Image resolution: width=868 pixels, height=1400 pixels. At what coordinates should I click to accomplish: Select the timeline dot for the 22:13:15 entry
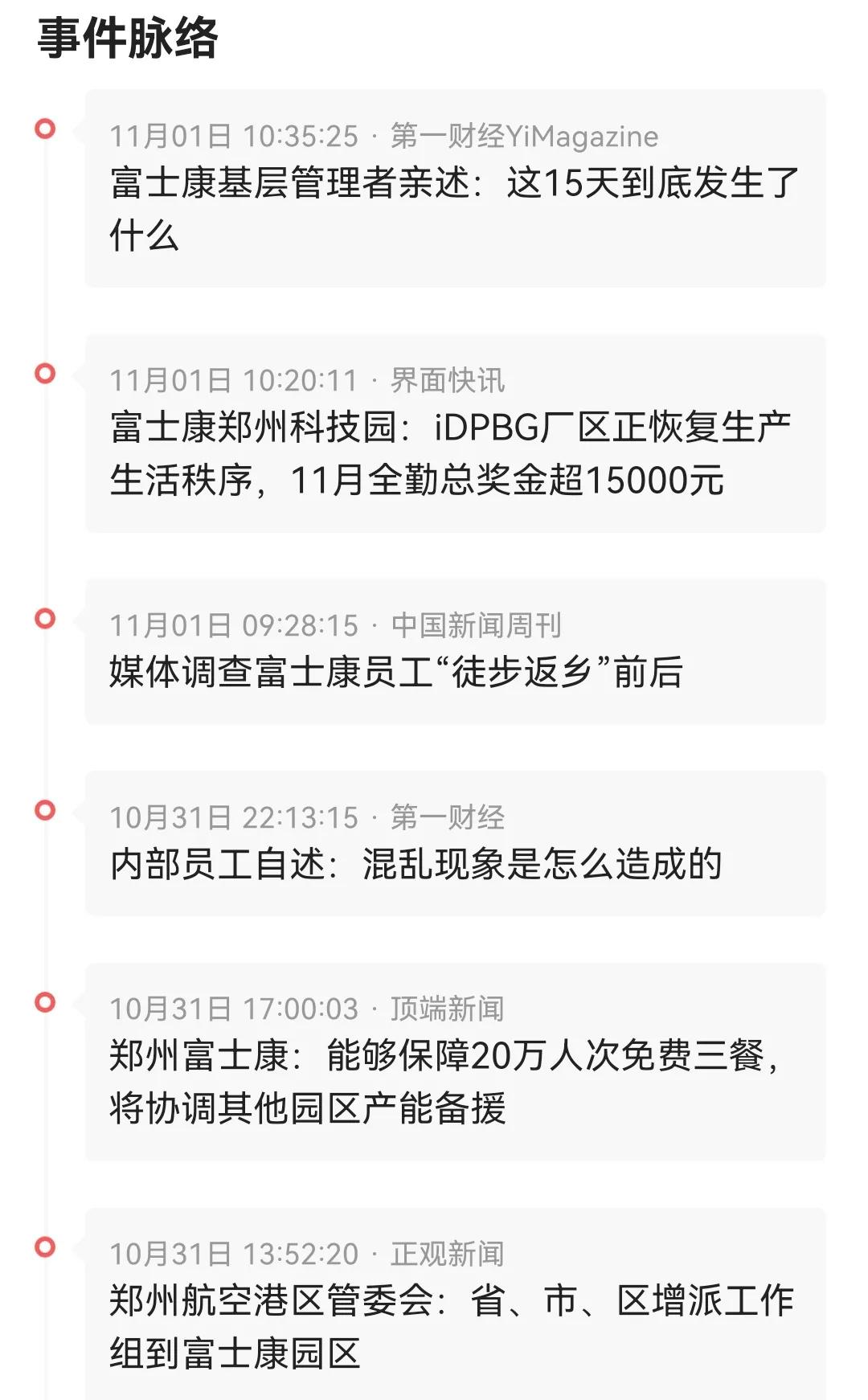pos(46,811)
